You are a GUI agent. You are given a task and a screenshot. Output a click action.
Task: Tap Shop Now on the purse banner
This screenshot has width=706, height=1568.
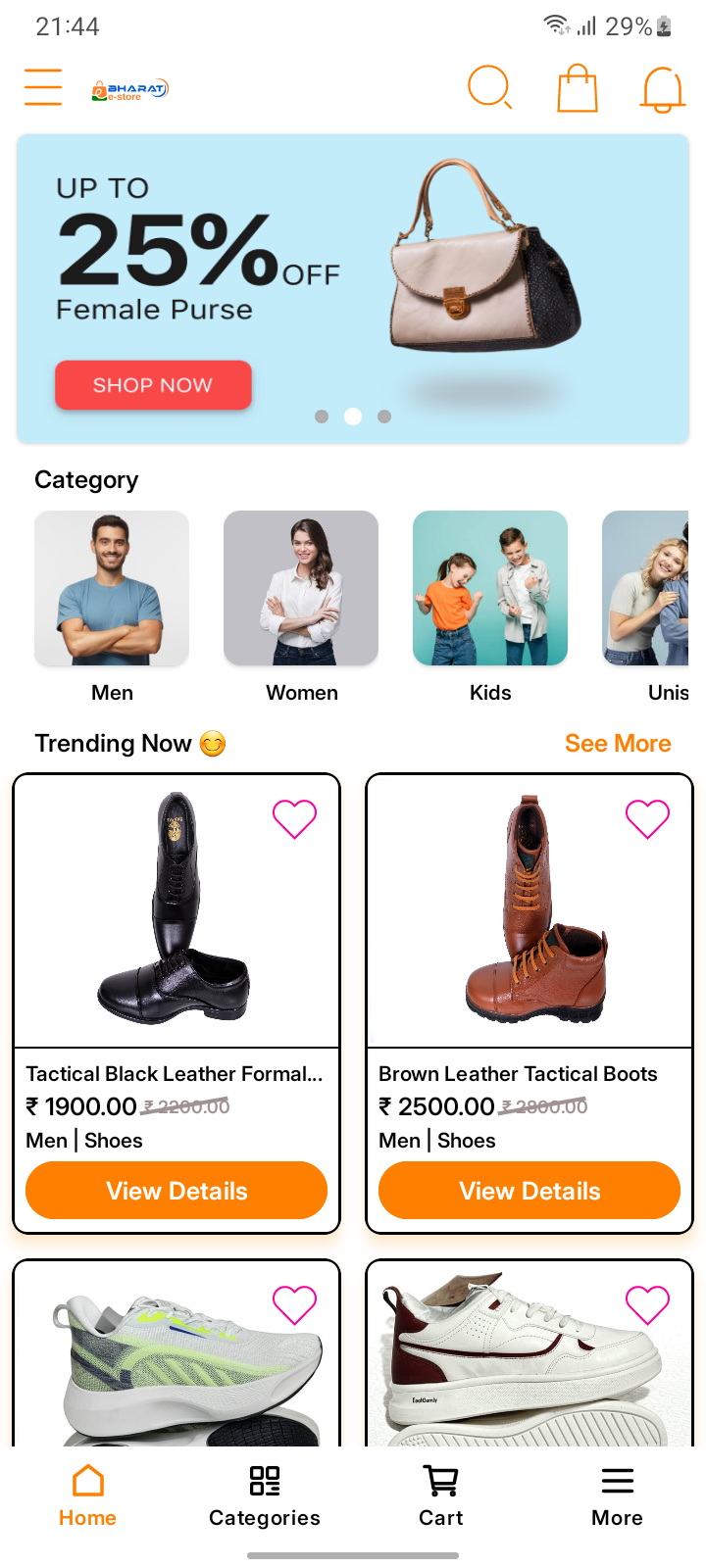[x=153, y=385]
